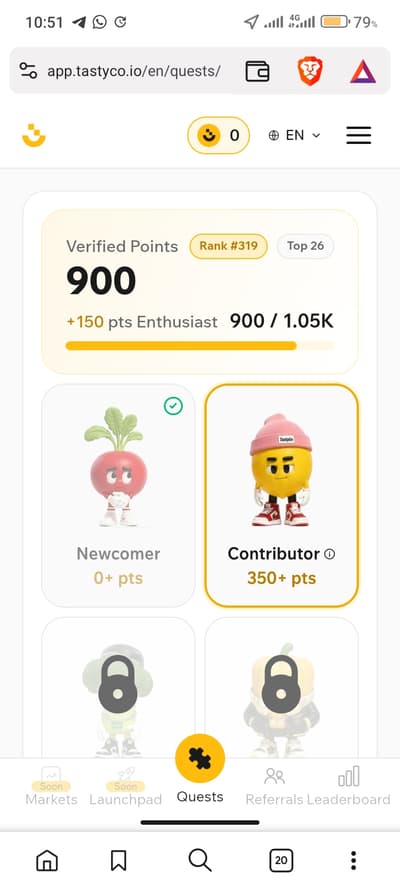
Task: Open the Markets tab
Action: (x=51, y=785)
